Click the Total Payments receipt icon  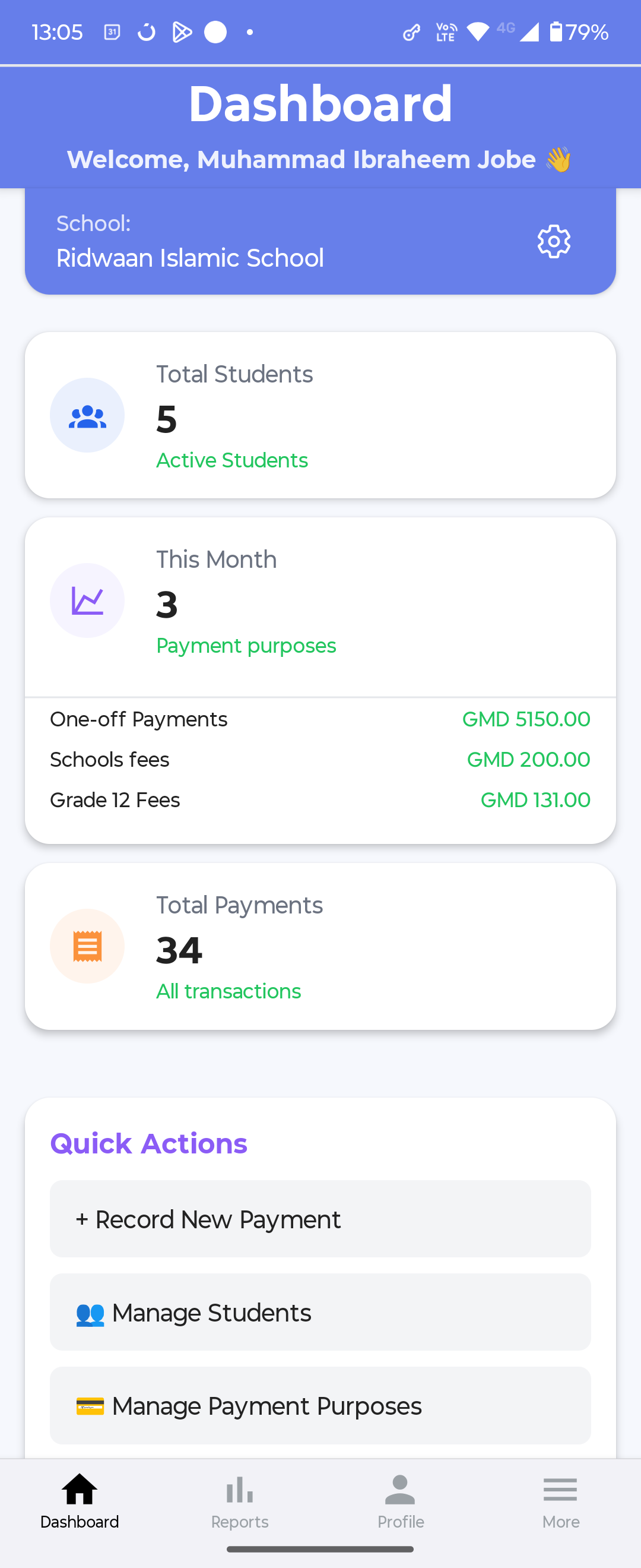87,946
